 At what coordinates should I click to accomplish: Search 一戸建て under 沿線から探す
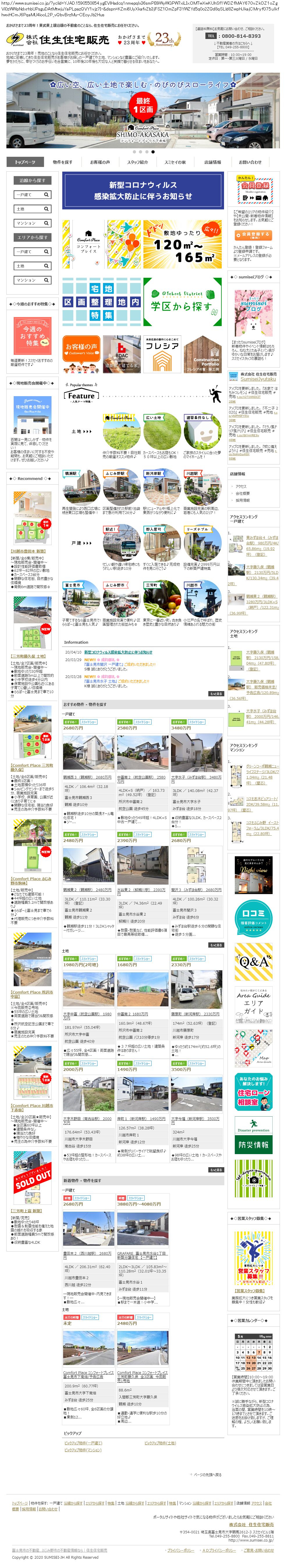(32, 194)
